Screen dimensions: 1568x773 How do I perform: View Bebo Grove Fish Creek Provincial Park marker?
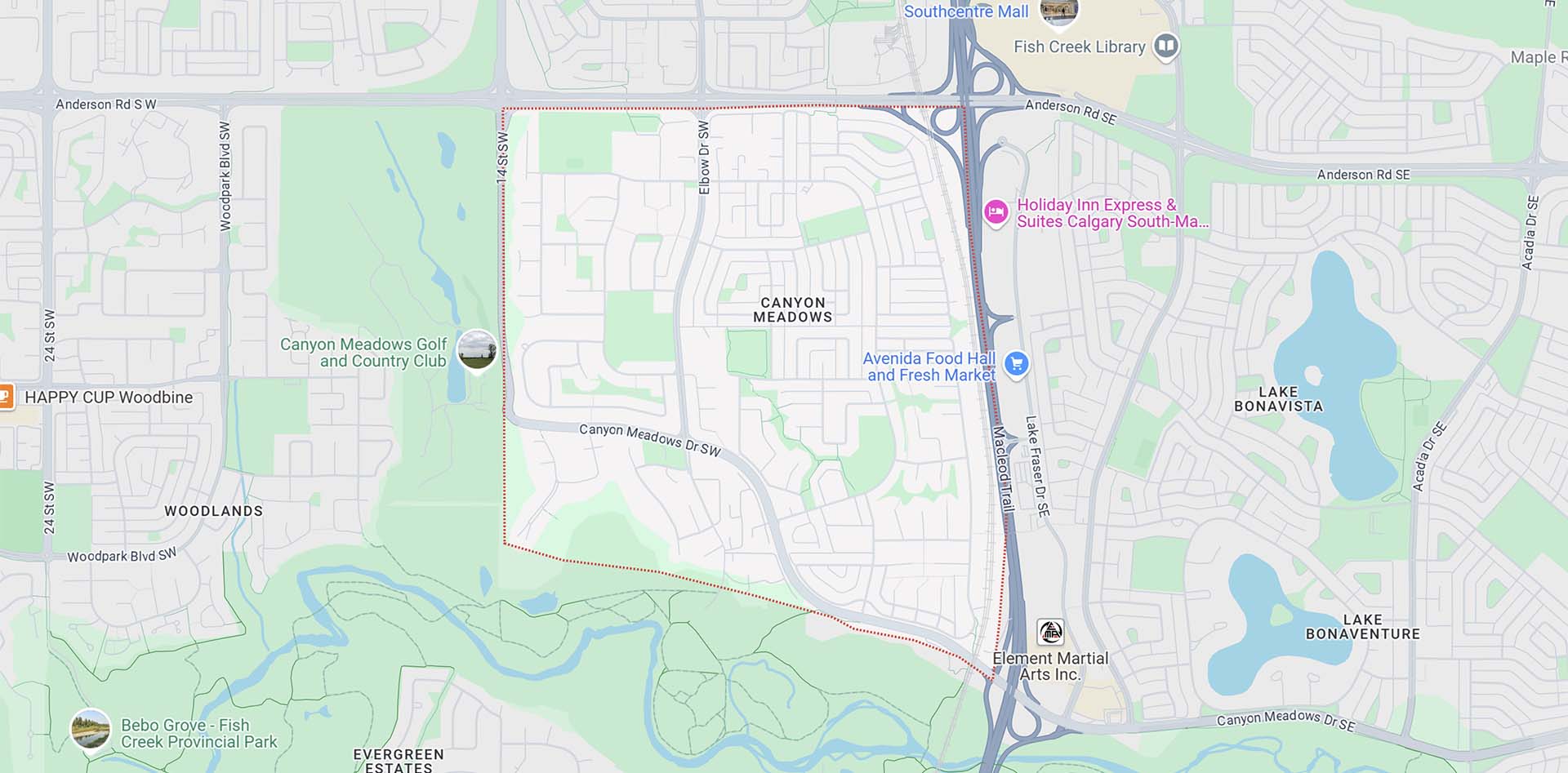point(91,729)
